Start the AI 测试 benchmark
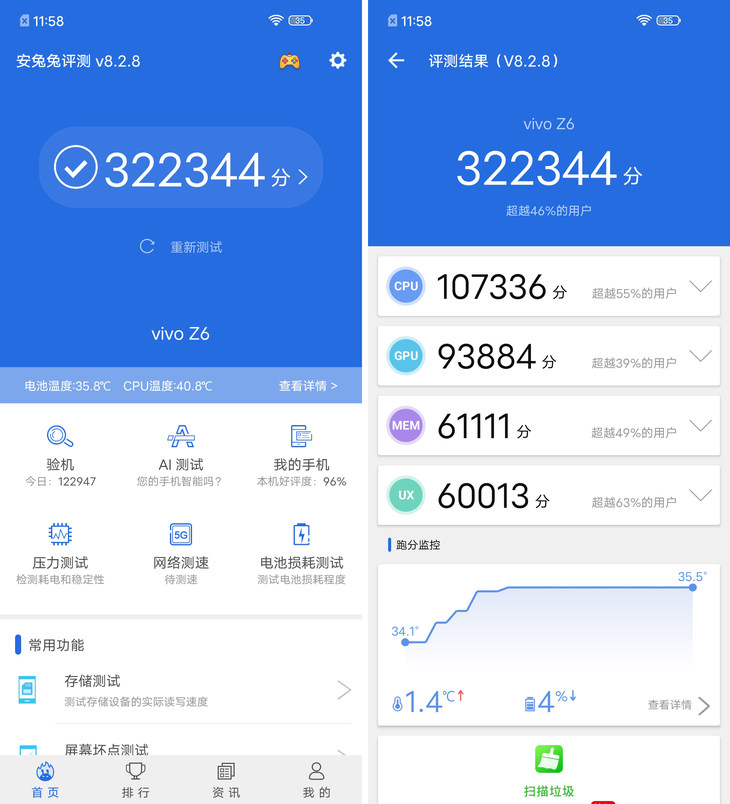730x804 pixels. pyautogui.click(x=180, y=452)
